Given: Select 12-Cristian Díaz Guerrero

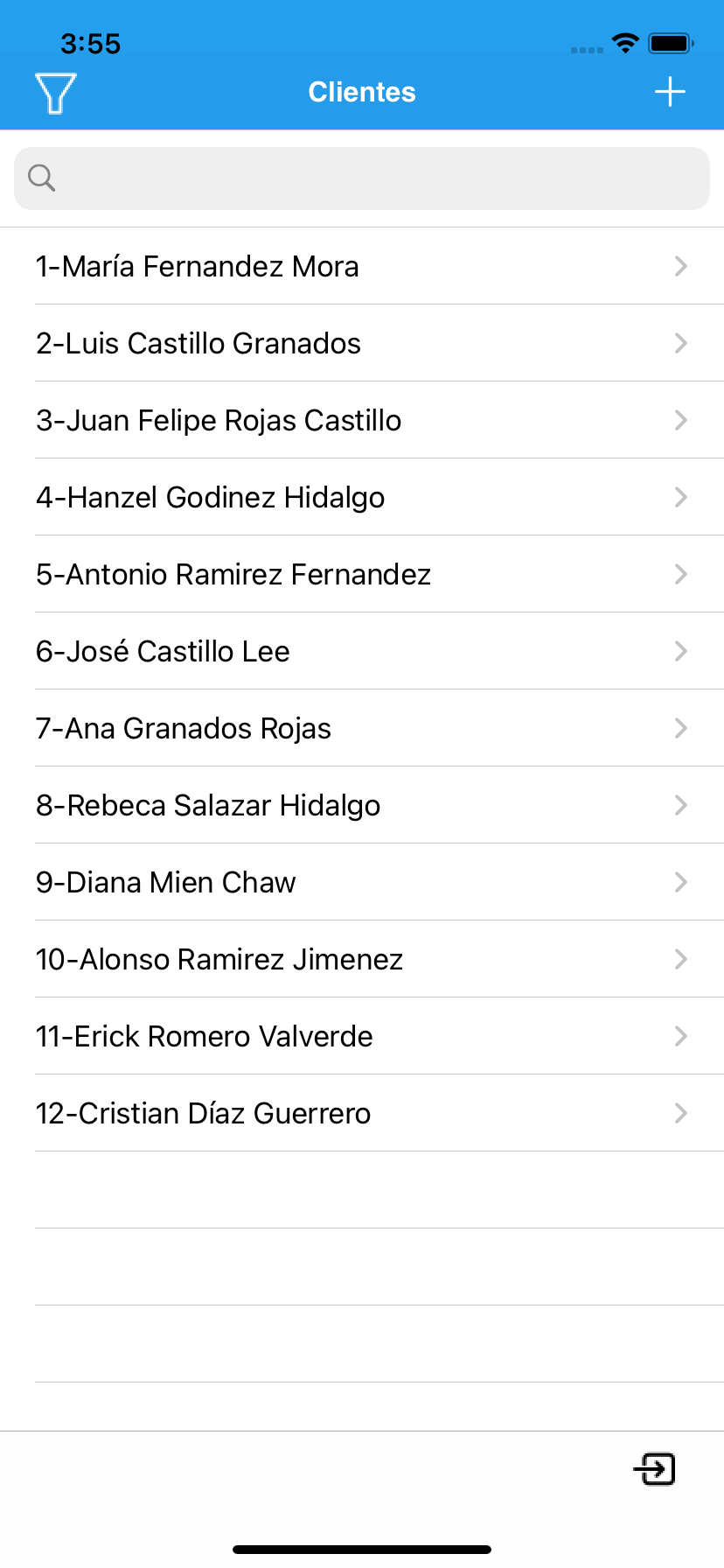Looking at the screenshot, I should (362, 1113).
